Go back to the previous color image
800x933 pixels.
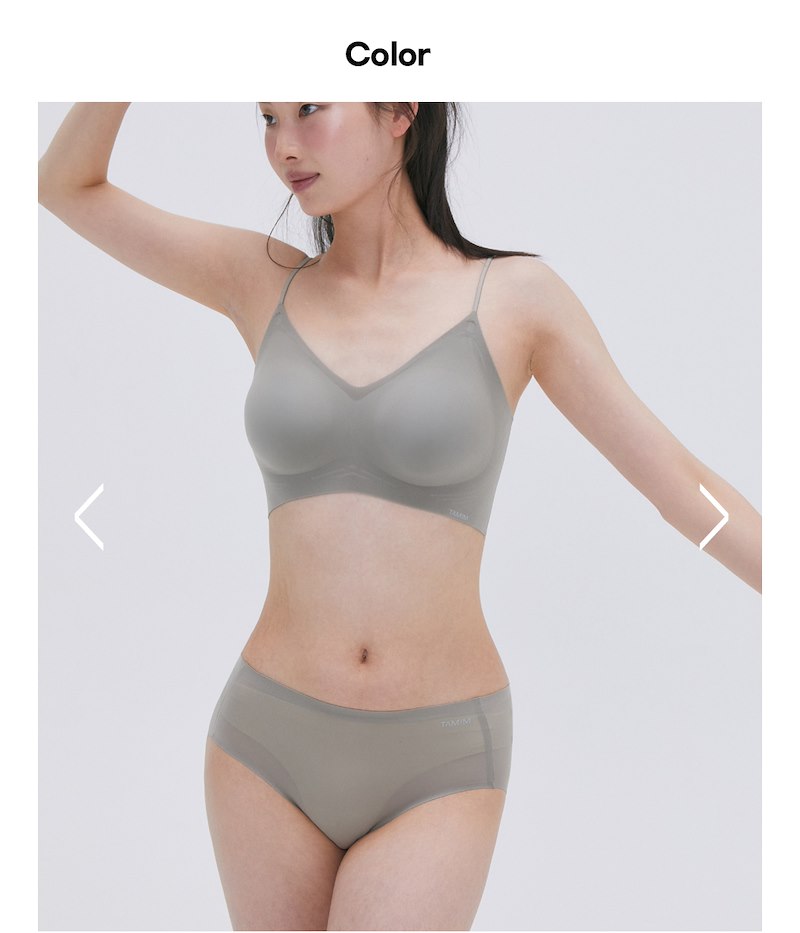click(x=89, y=517)
